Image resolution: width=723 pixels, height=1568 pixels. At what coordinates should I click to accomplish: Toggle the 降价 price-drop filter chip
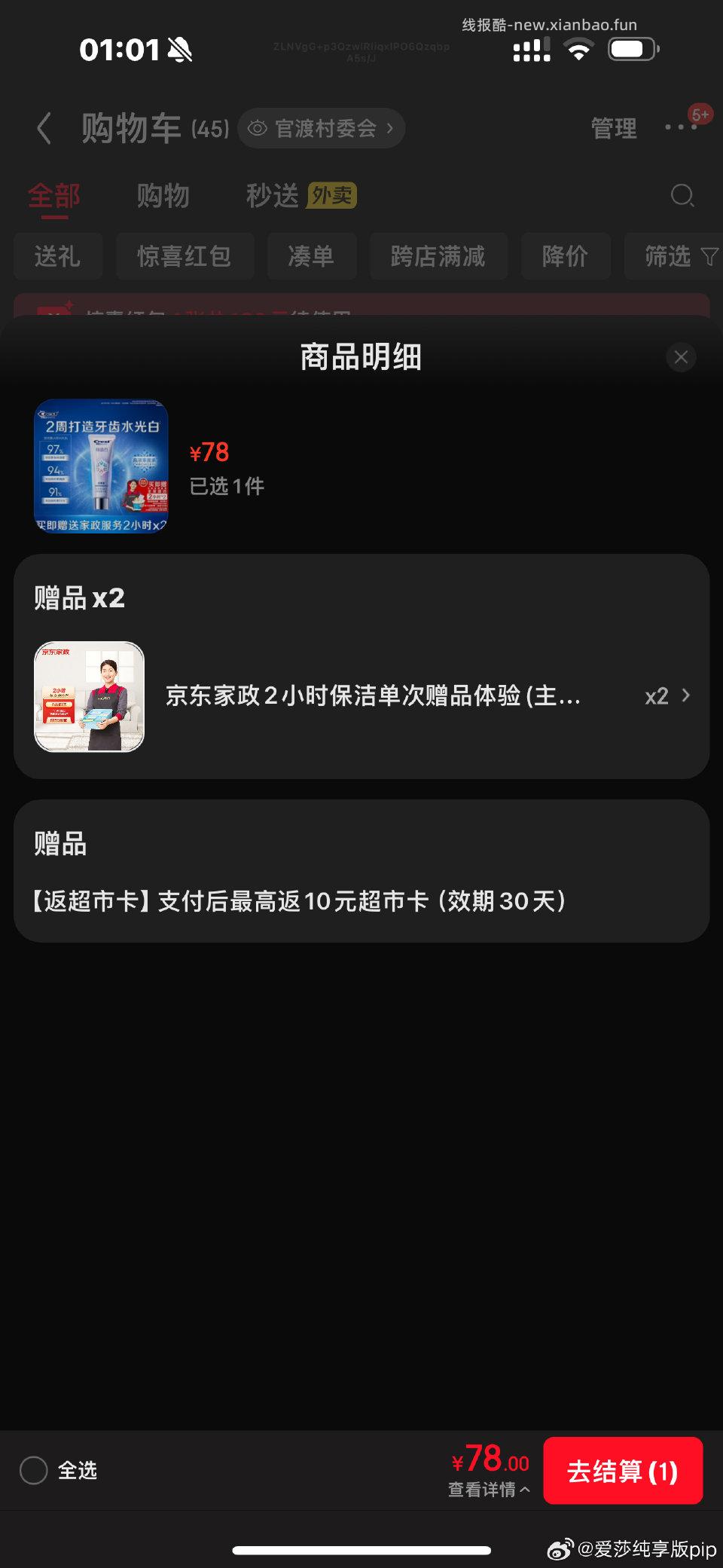[x=566, y=256]
